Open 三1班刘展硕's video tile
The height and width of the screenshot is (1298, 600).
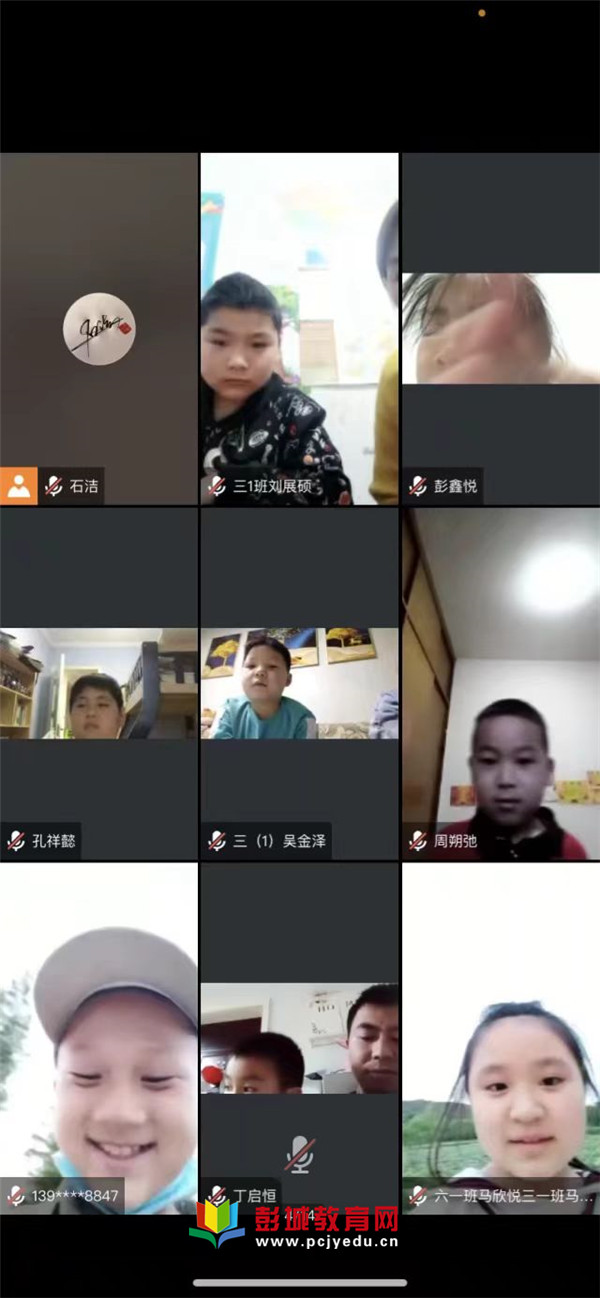pos(300,329)
